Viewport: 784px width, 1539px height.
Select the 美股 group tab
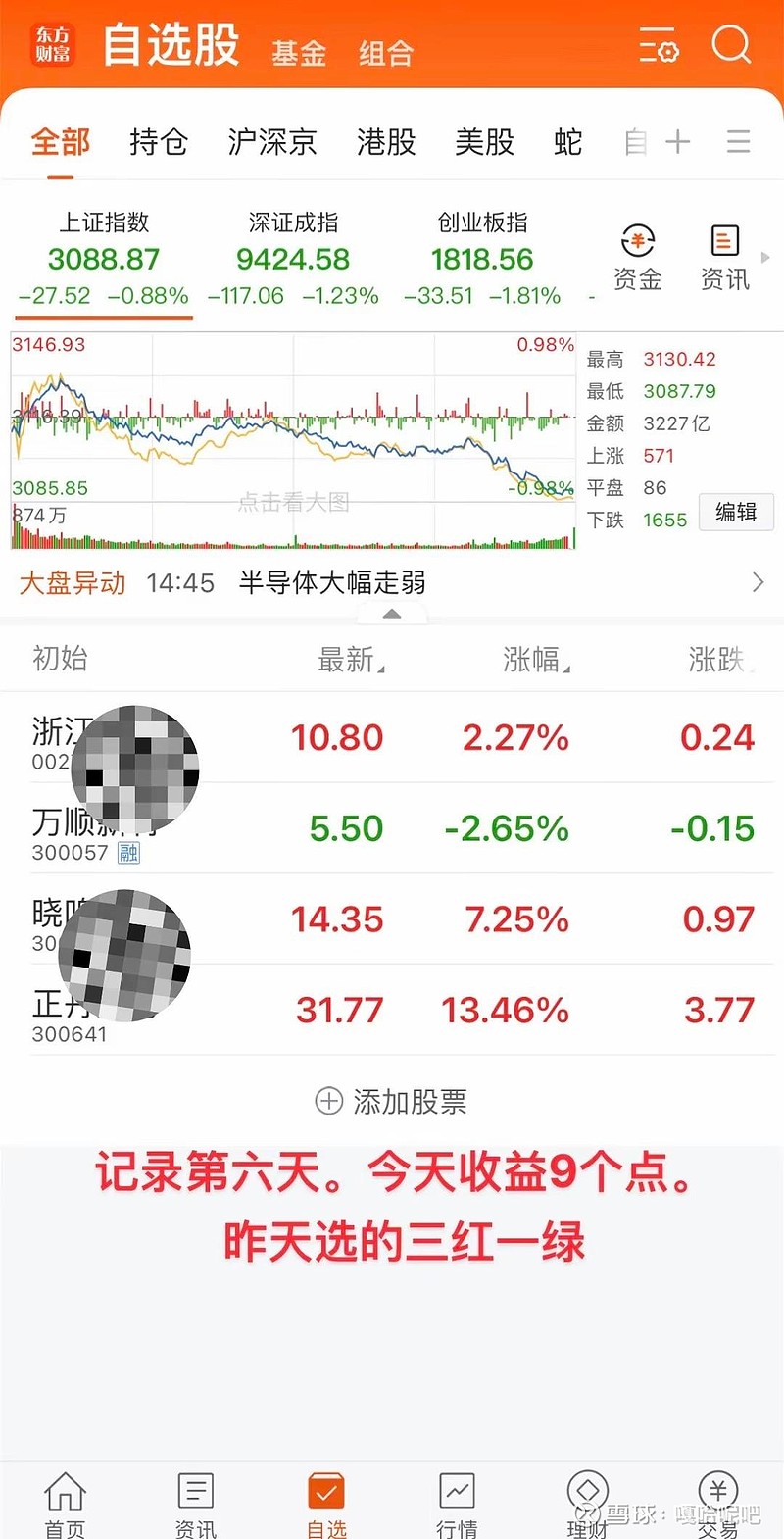(484, 142)
